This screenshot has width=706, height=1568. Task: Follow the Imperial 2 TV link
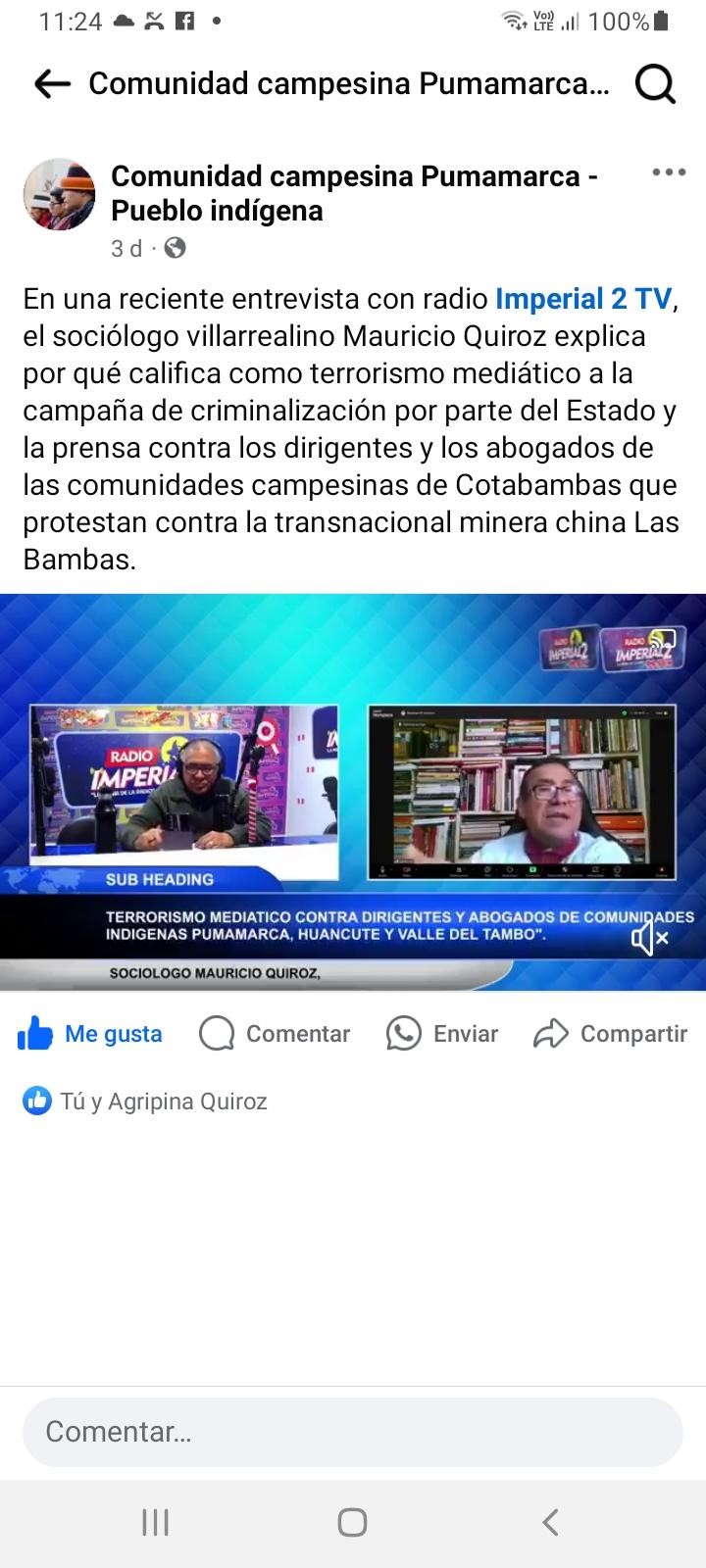tap(583, 299)
